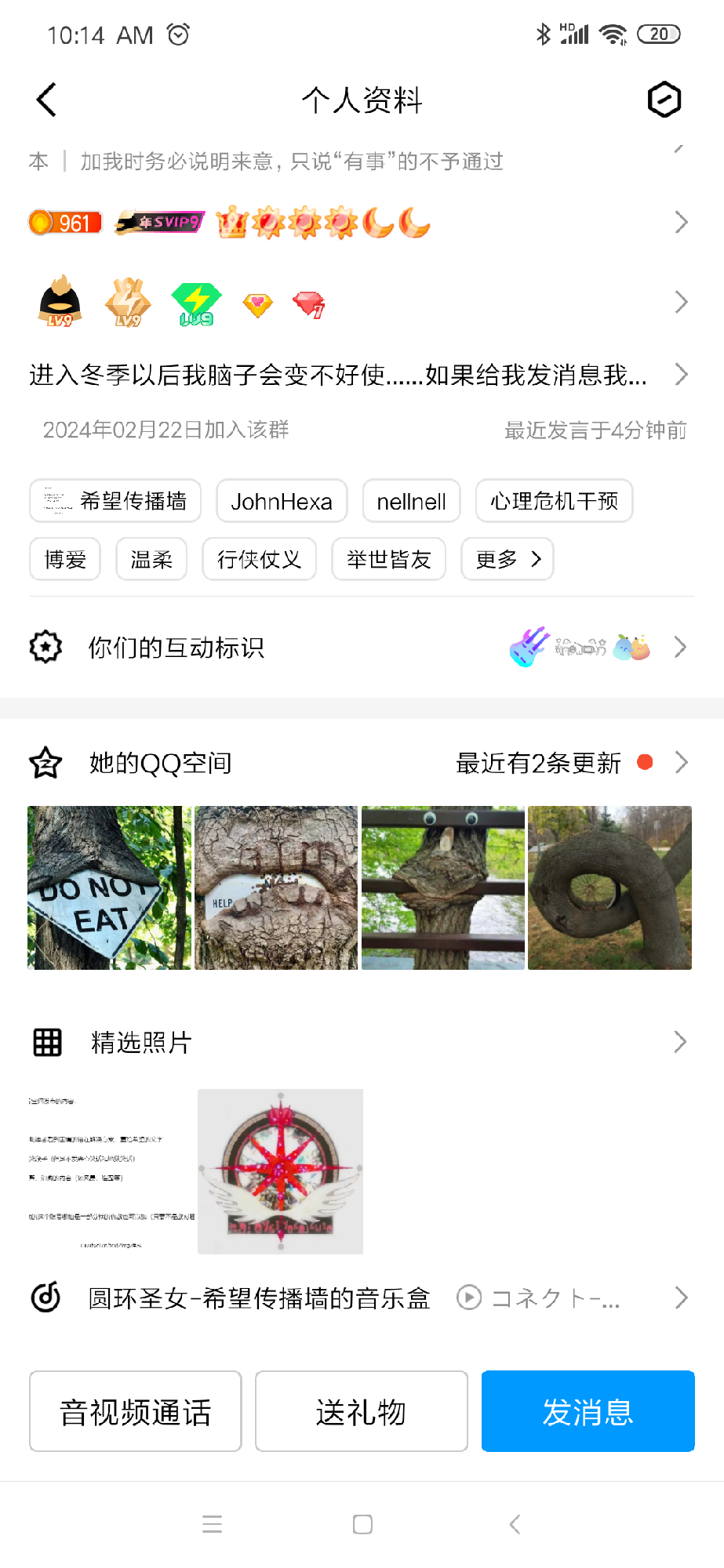Start a 音视频通话 call
Screen dimensions: 724x1568
135,1411
